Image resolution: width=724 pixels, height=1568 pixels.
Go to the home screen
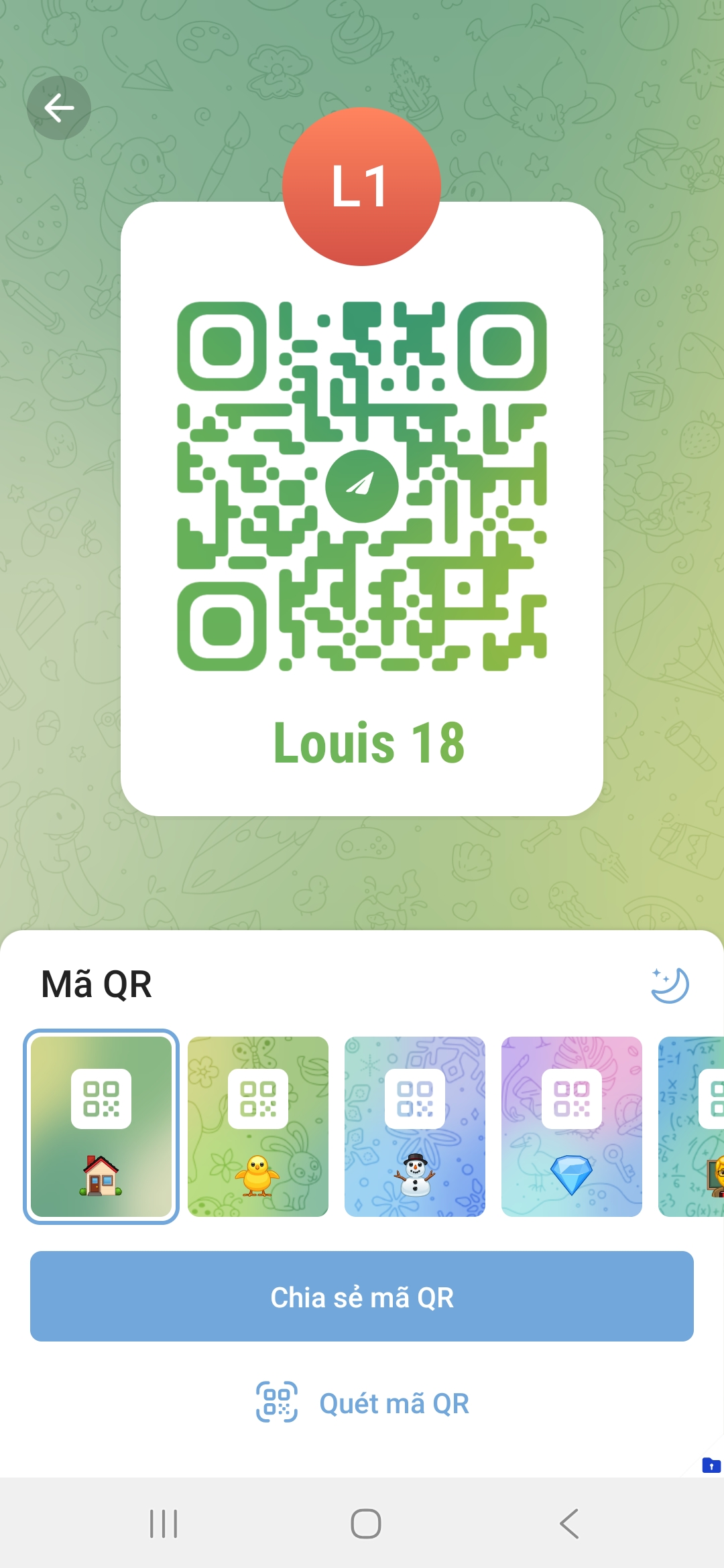pyautogui.click(x=366, y=1524)
